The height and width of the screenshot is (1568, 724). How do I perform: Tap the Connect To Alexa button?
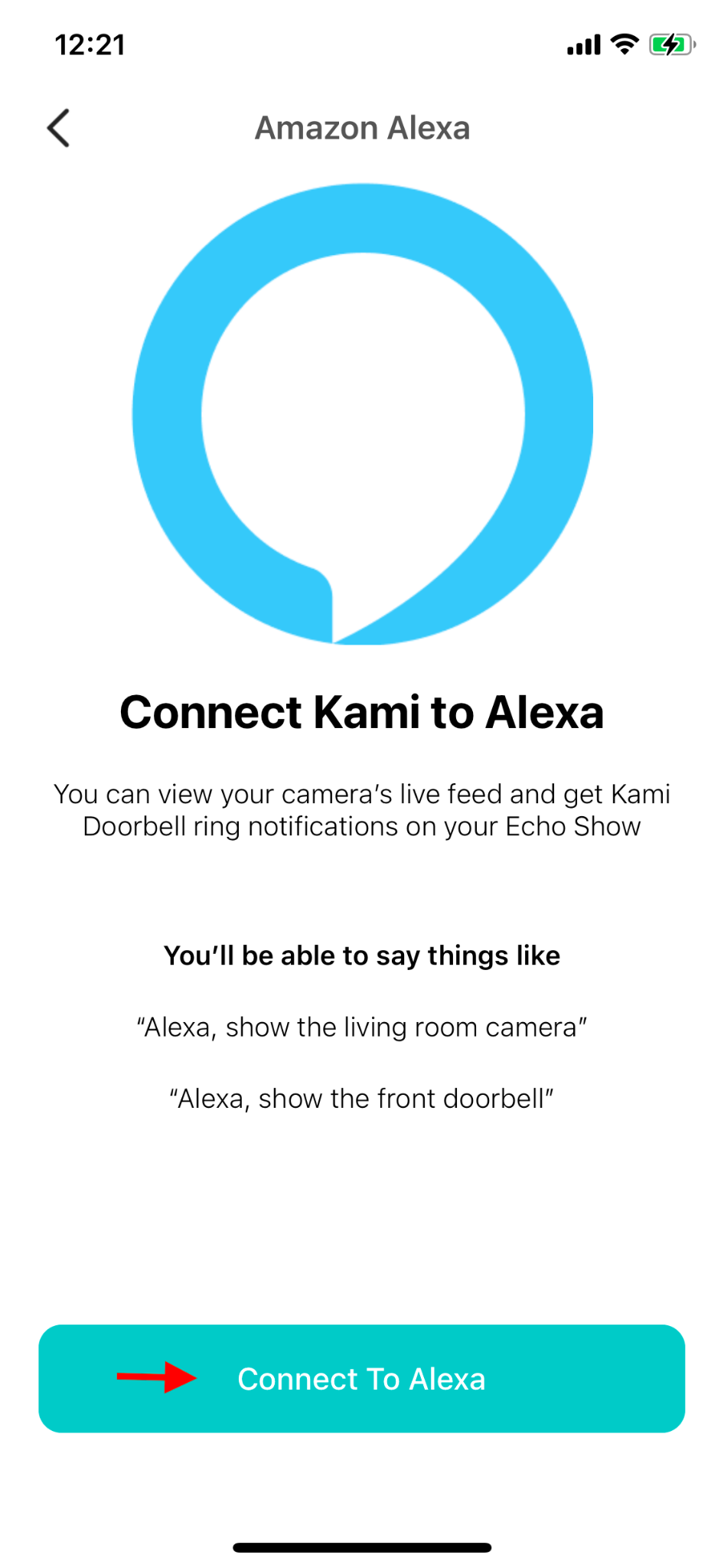tap(361, 1378)
